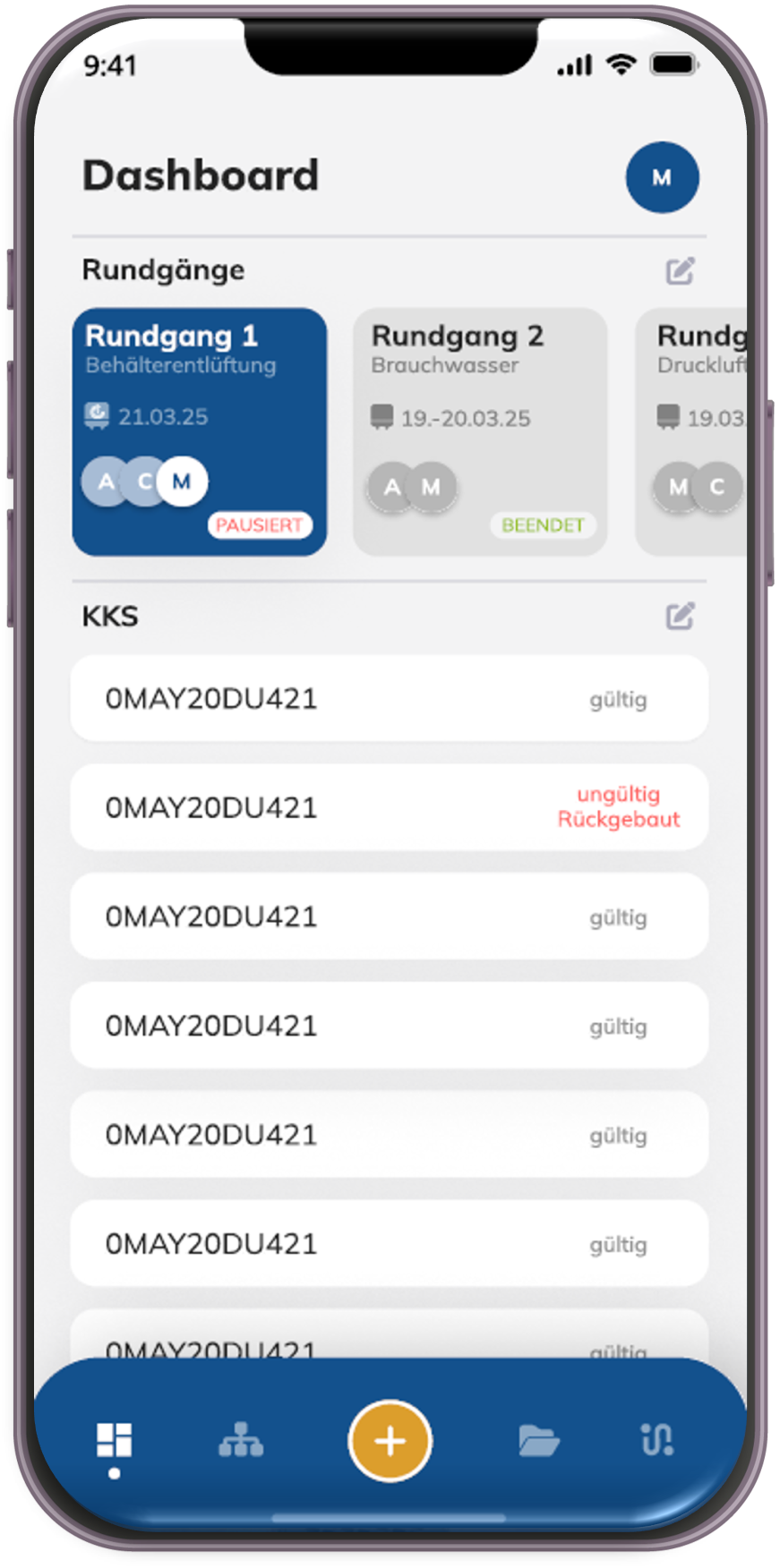Image resolution: width=780 pixels, height=1568 pixels.
Task: Open the profile avatar M
Action: 662,177
